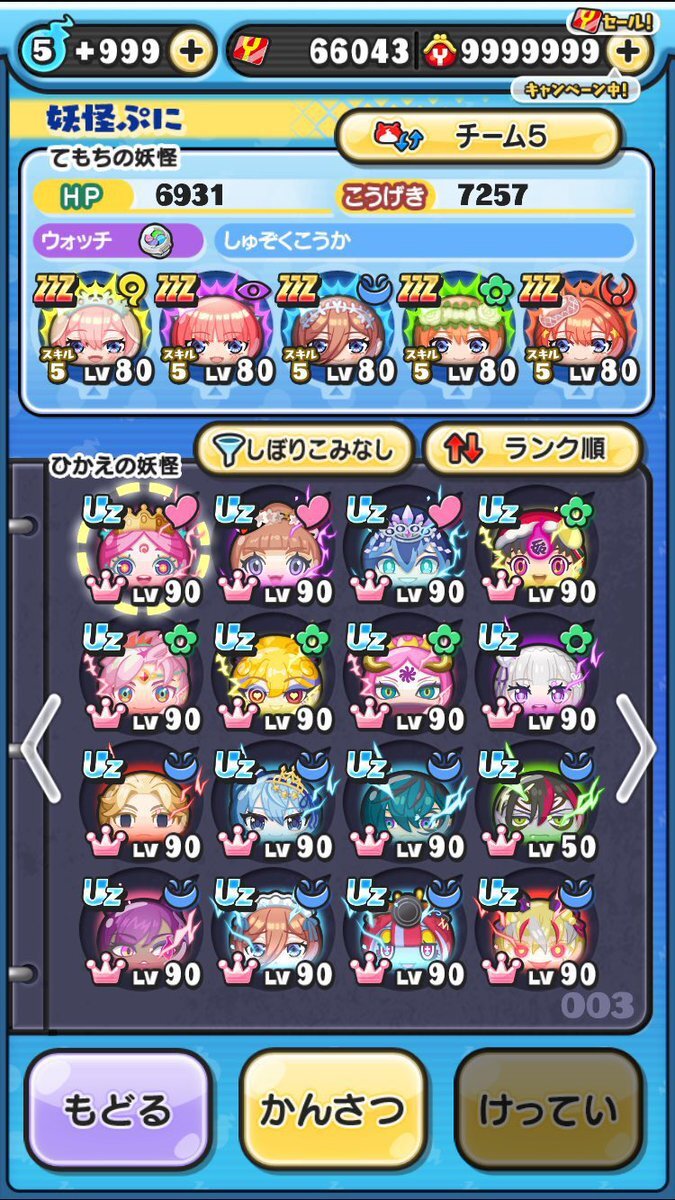Open かんさつ observation mode

pyautogui.click(x=333, y=1110)
